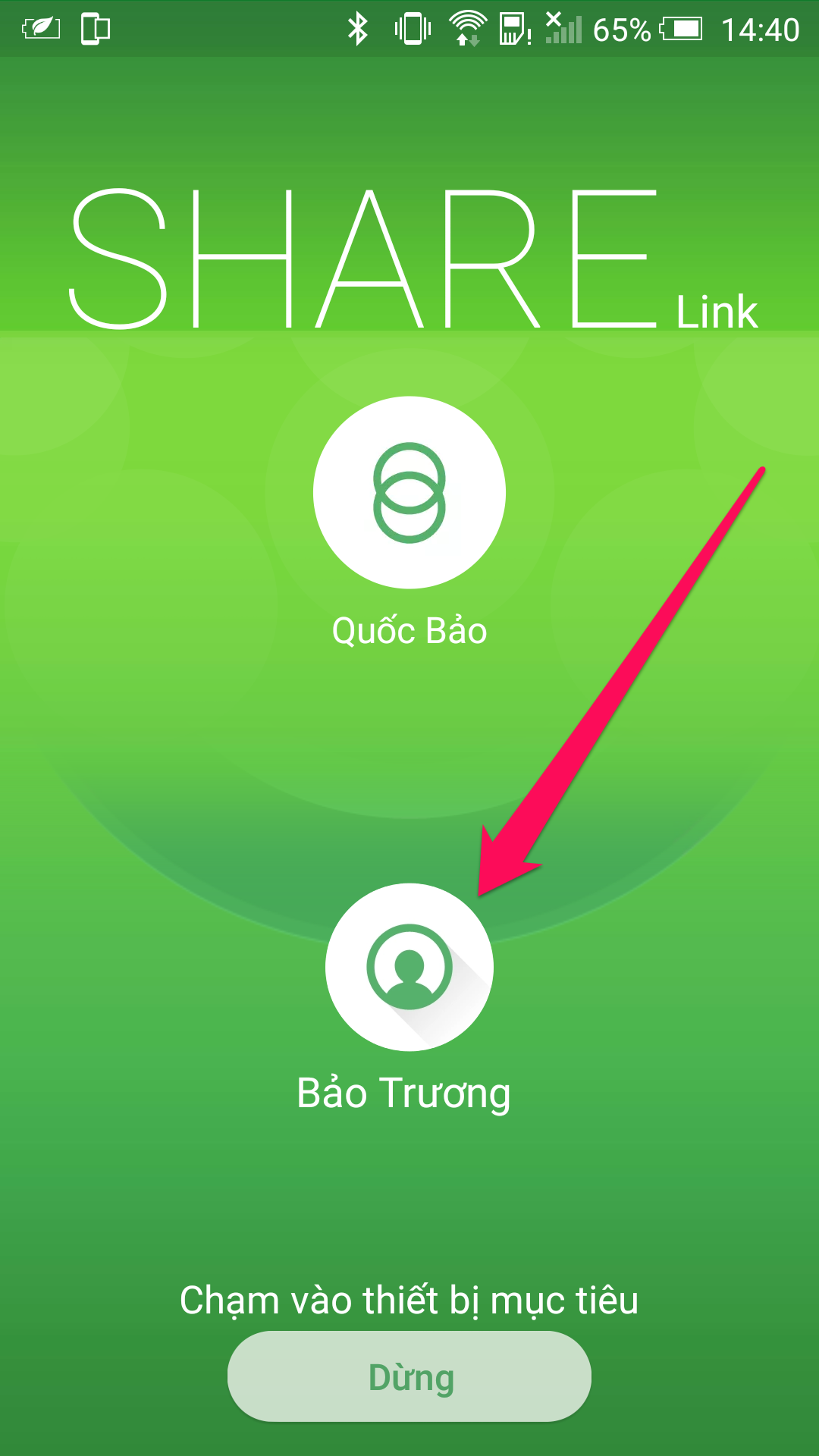
Task: Tap the Dừng button to stop
Action: pos(409,1376)
